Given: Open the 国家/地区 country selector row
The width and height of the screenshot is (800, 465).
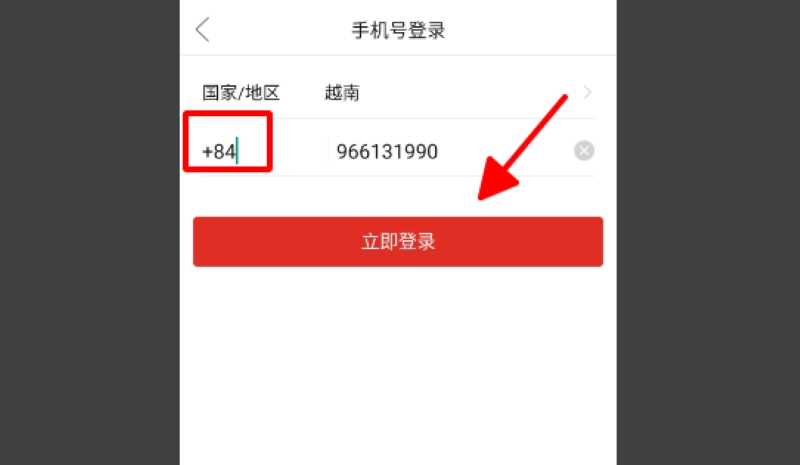Looking at the screenshot, I should point(397,93).
